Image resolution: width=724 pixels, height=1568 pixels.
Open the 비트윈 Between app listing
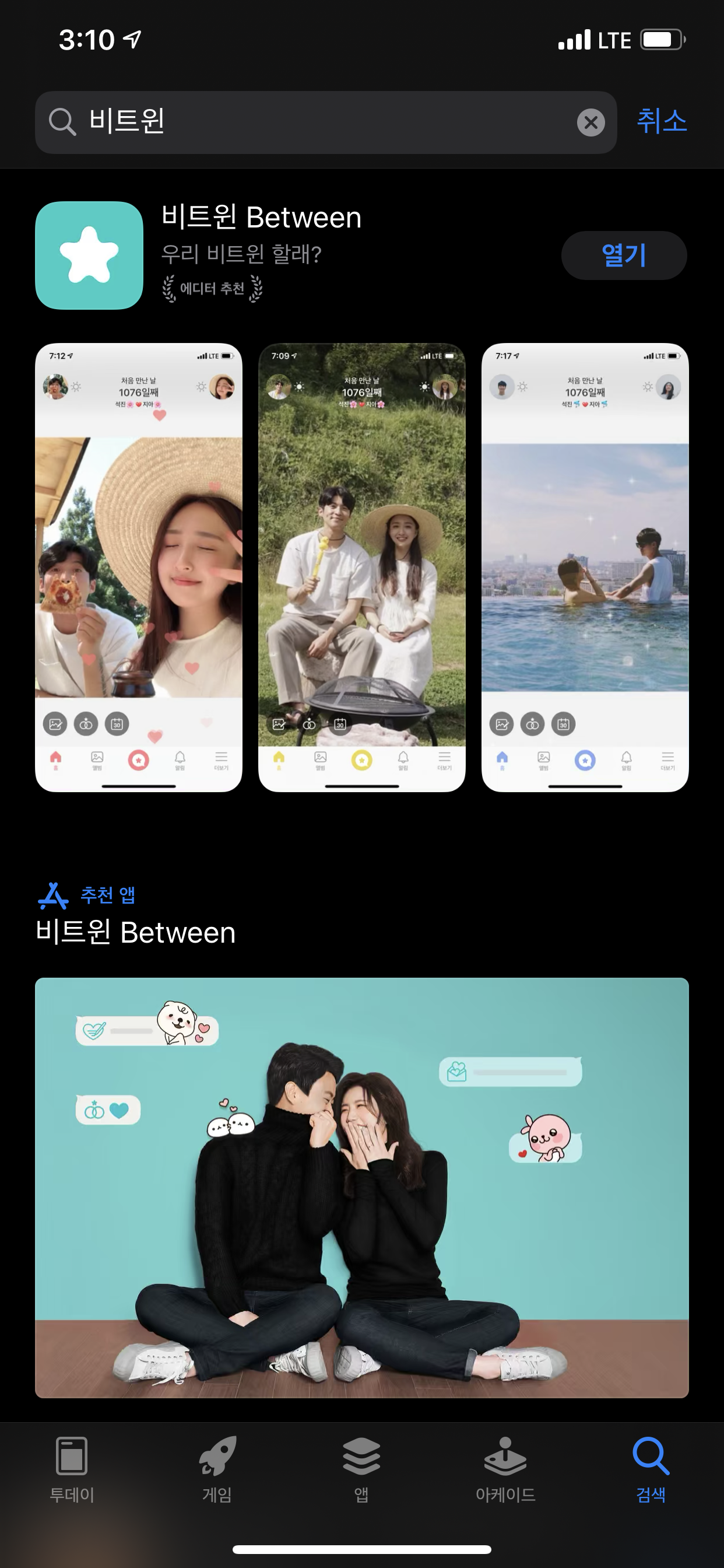click(262, 218)
